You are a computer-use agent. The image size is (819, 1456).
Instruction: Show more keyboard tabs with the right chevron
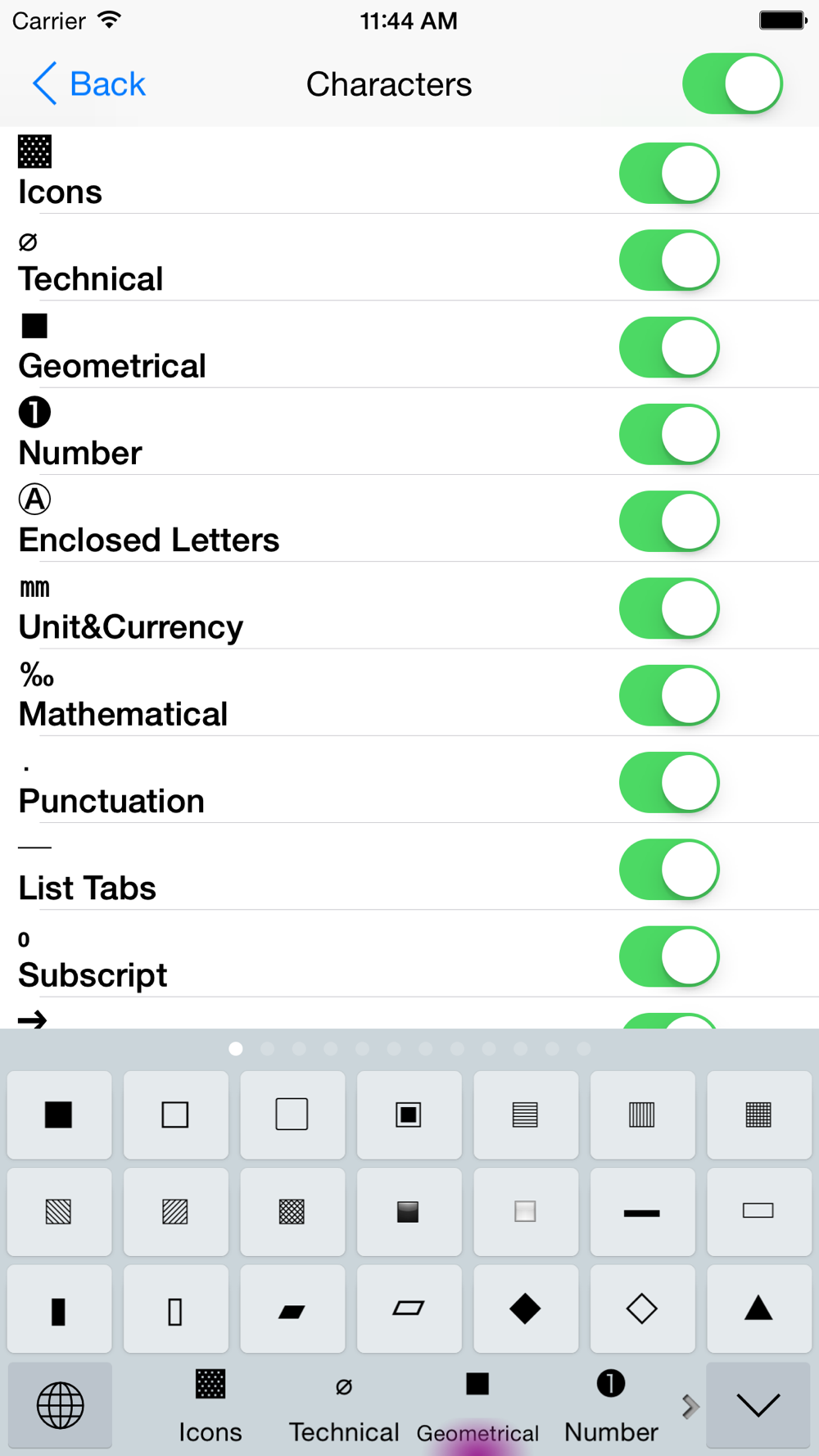click(x=690, y=1406)
